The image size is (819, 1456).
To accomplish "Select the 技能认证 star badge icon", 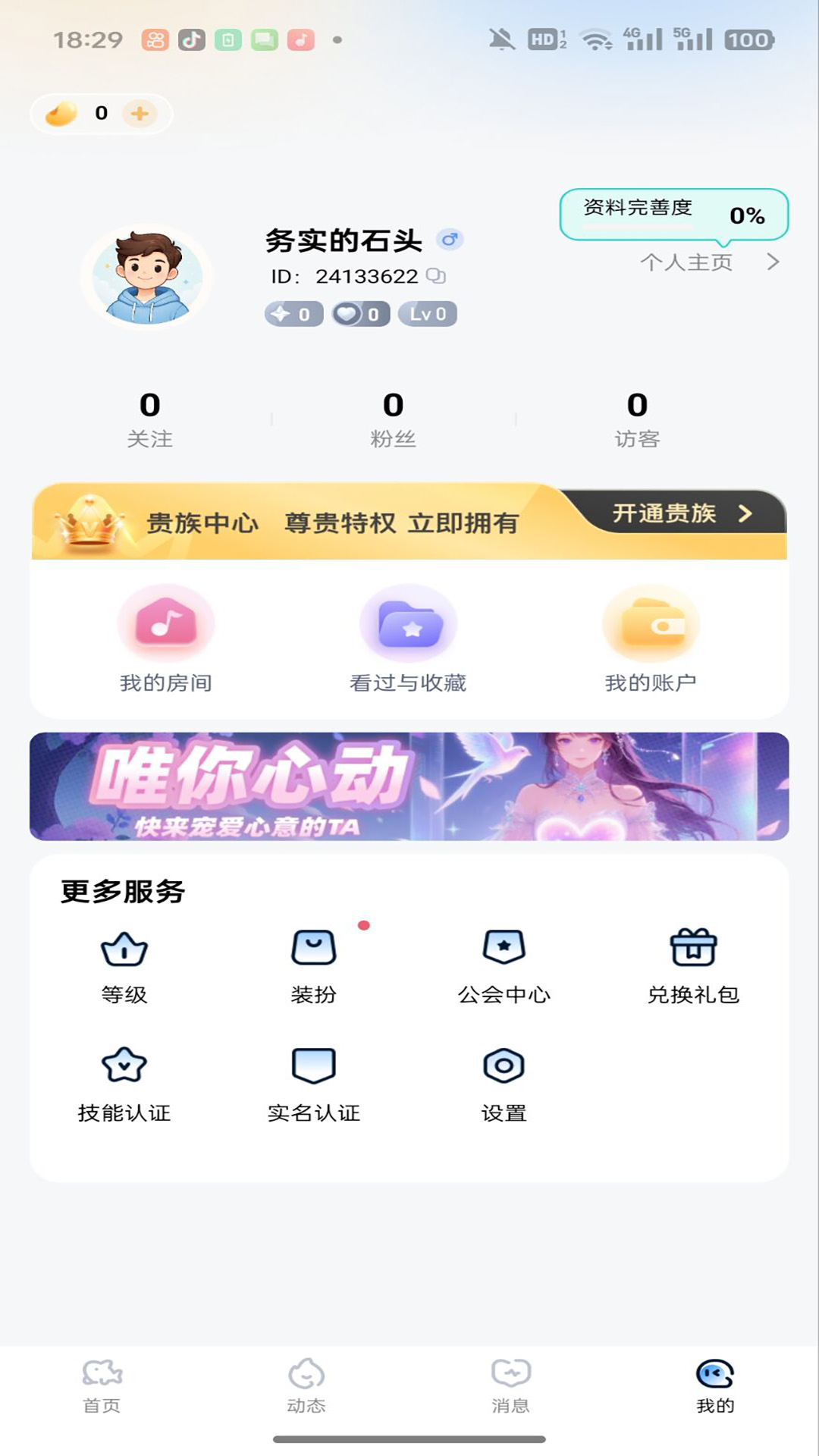I will 124,1065.
